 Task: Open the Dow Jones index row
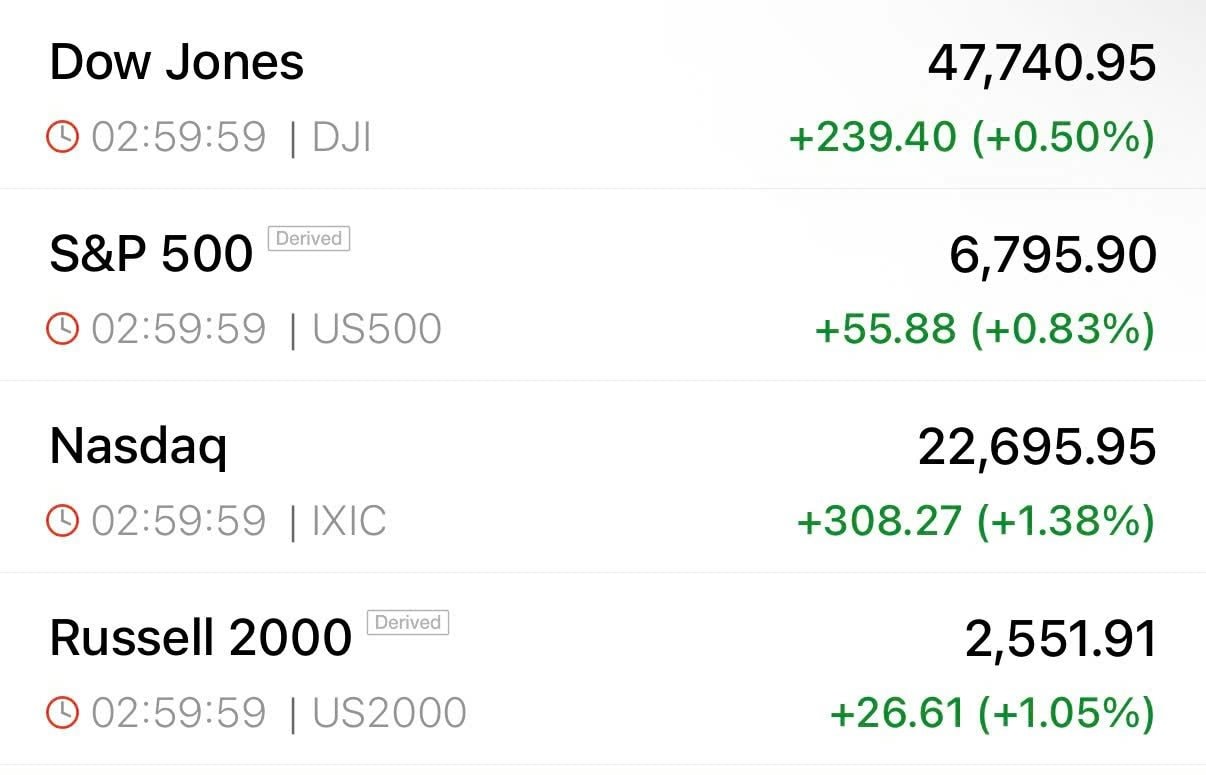point(177,63)
